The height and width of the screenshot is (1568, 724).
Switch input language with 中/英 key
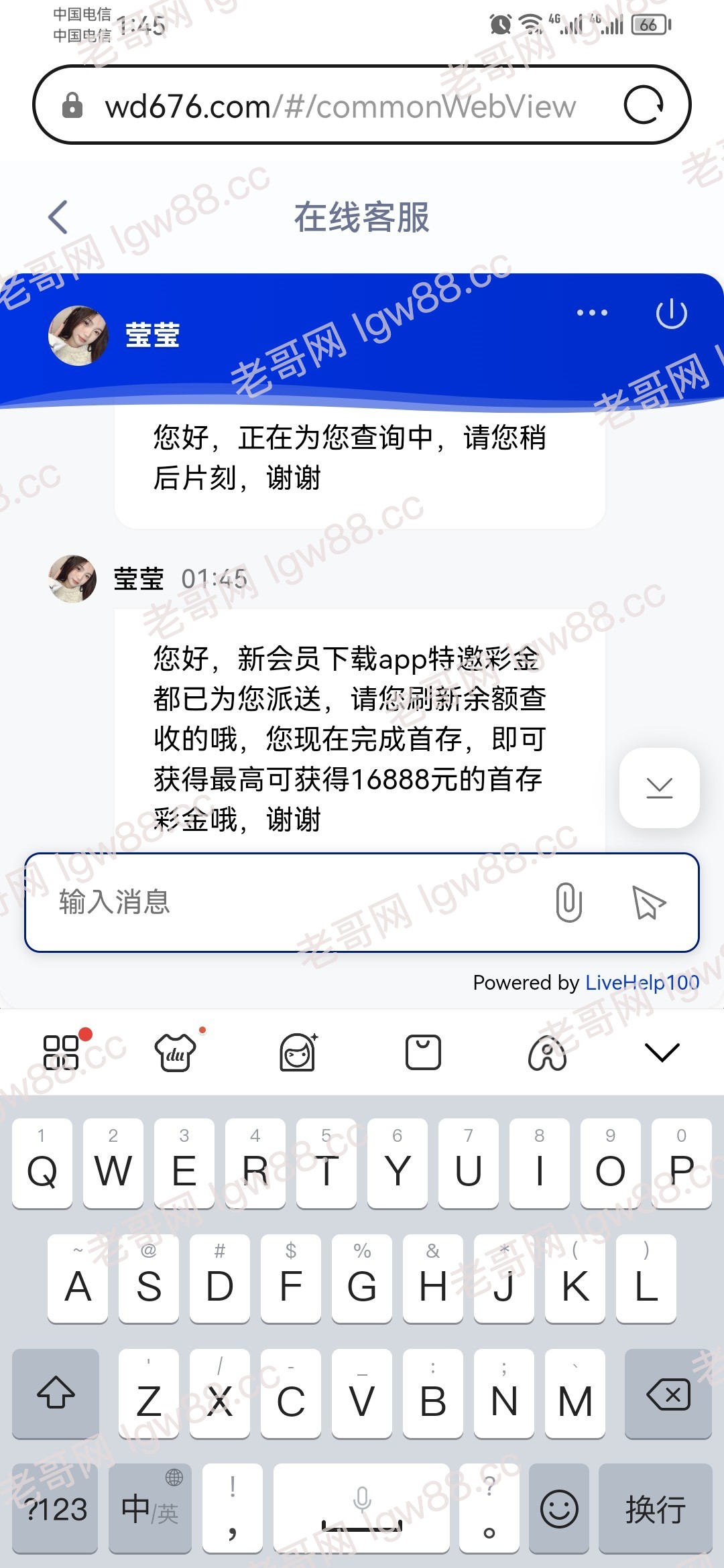(149, 1509)
